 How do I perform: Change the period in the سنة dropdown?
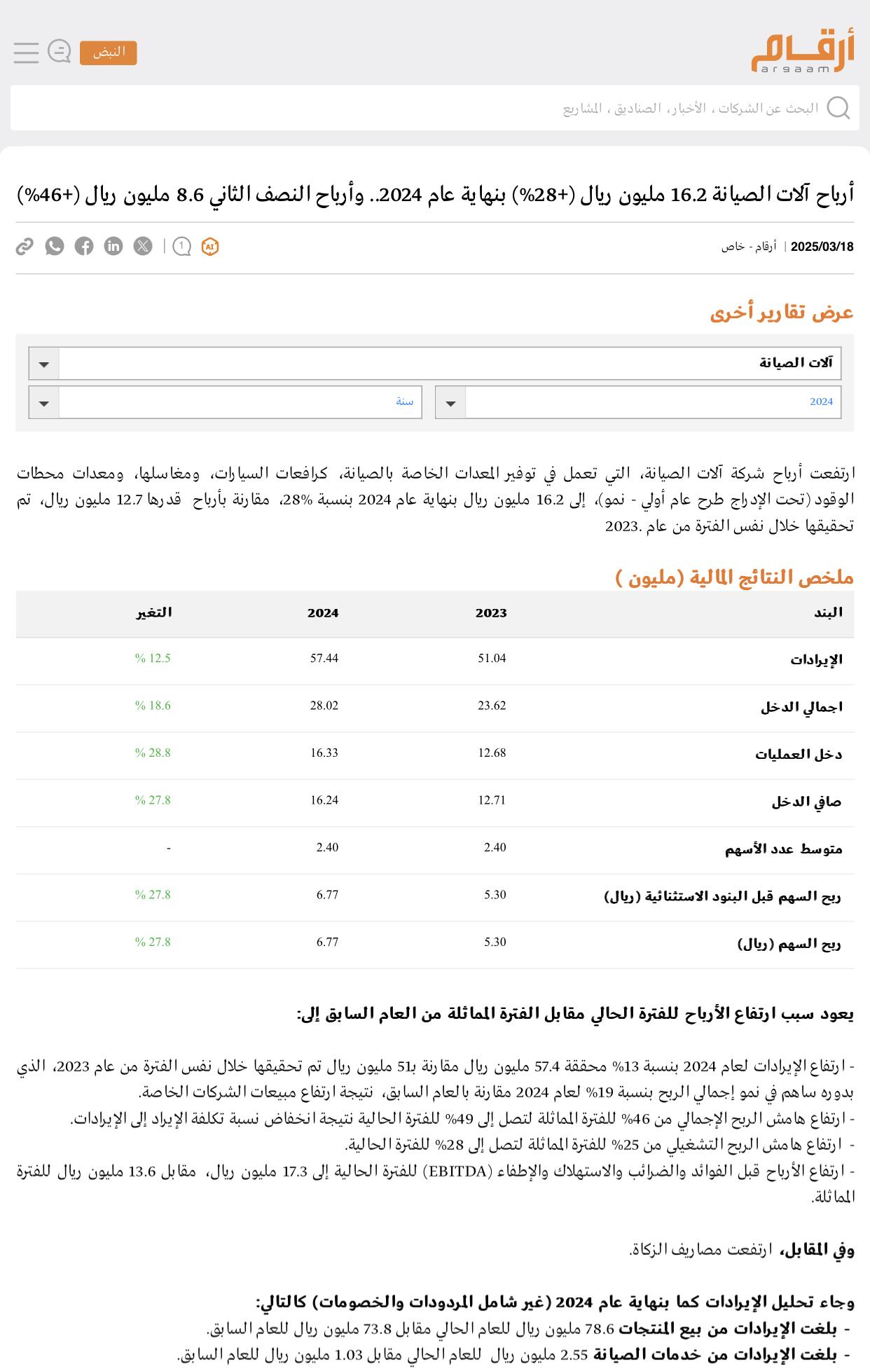pos(225,402)
